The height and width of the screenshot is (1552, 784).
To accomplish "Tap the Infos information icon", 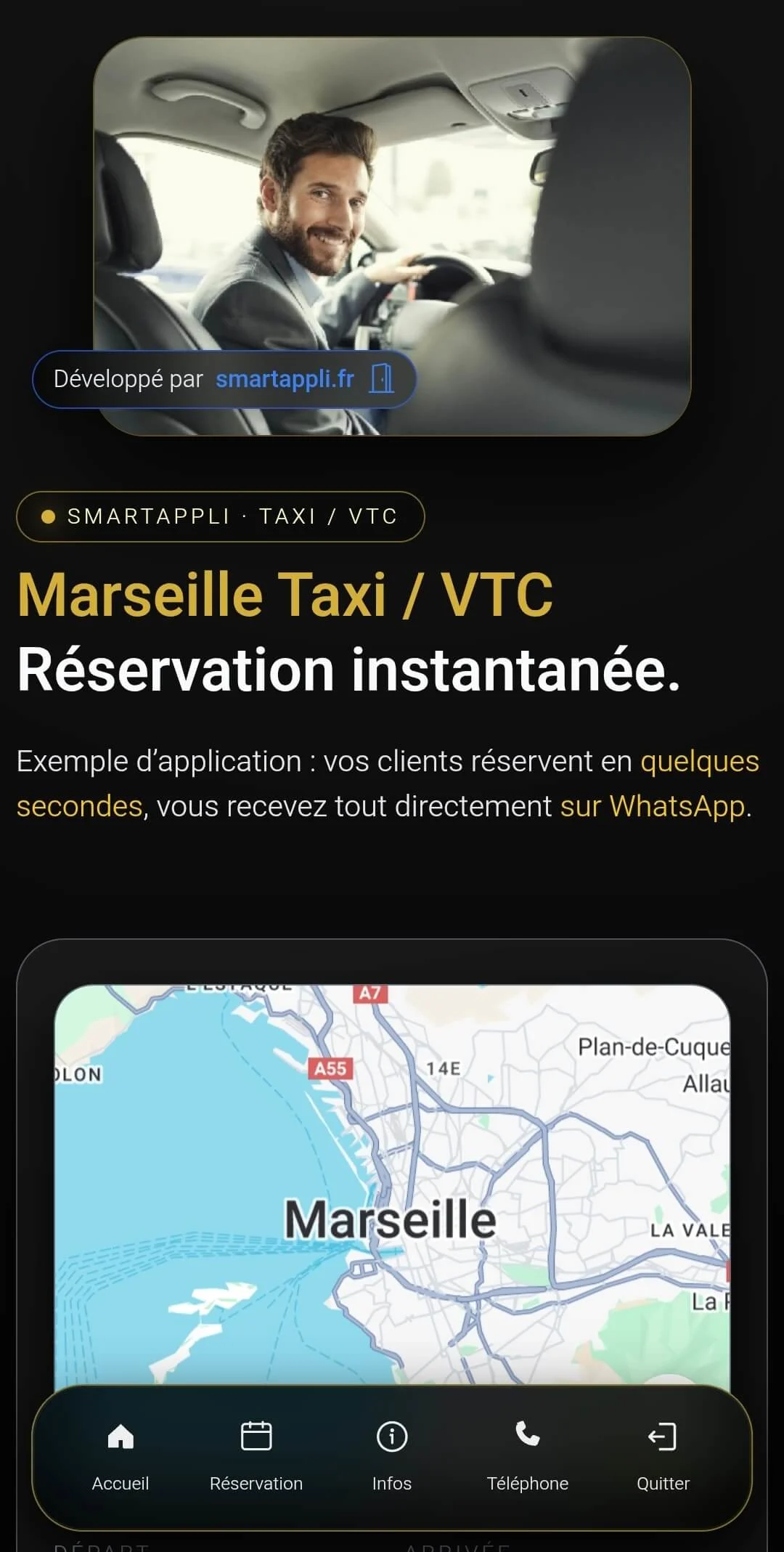I will tap(392, 1437).
